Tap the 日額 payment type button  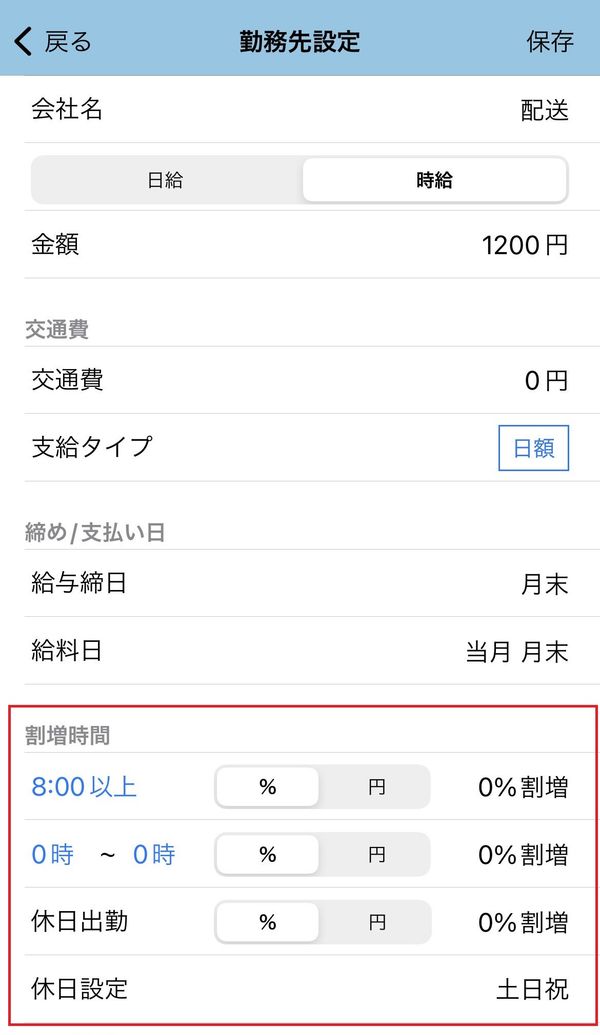533,448
